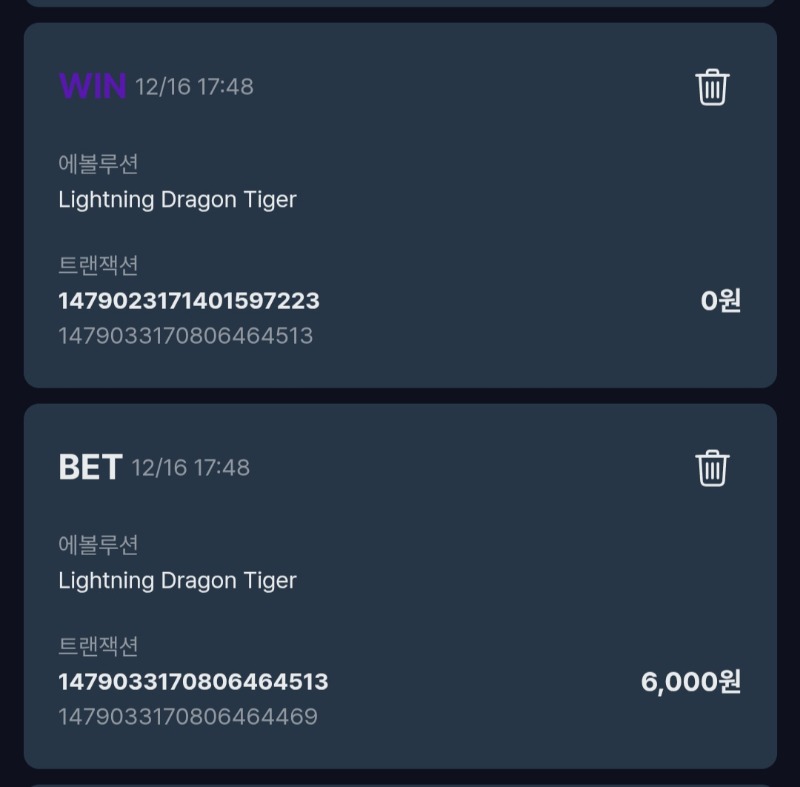
Task: Delete the WIN 12/16 17:48 transaction
Action: point(712,87)
